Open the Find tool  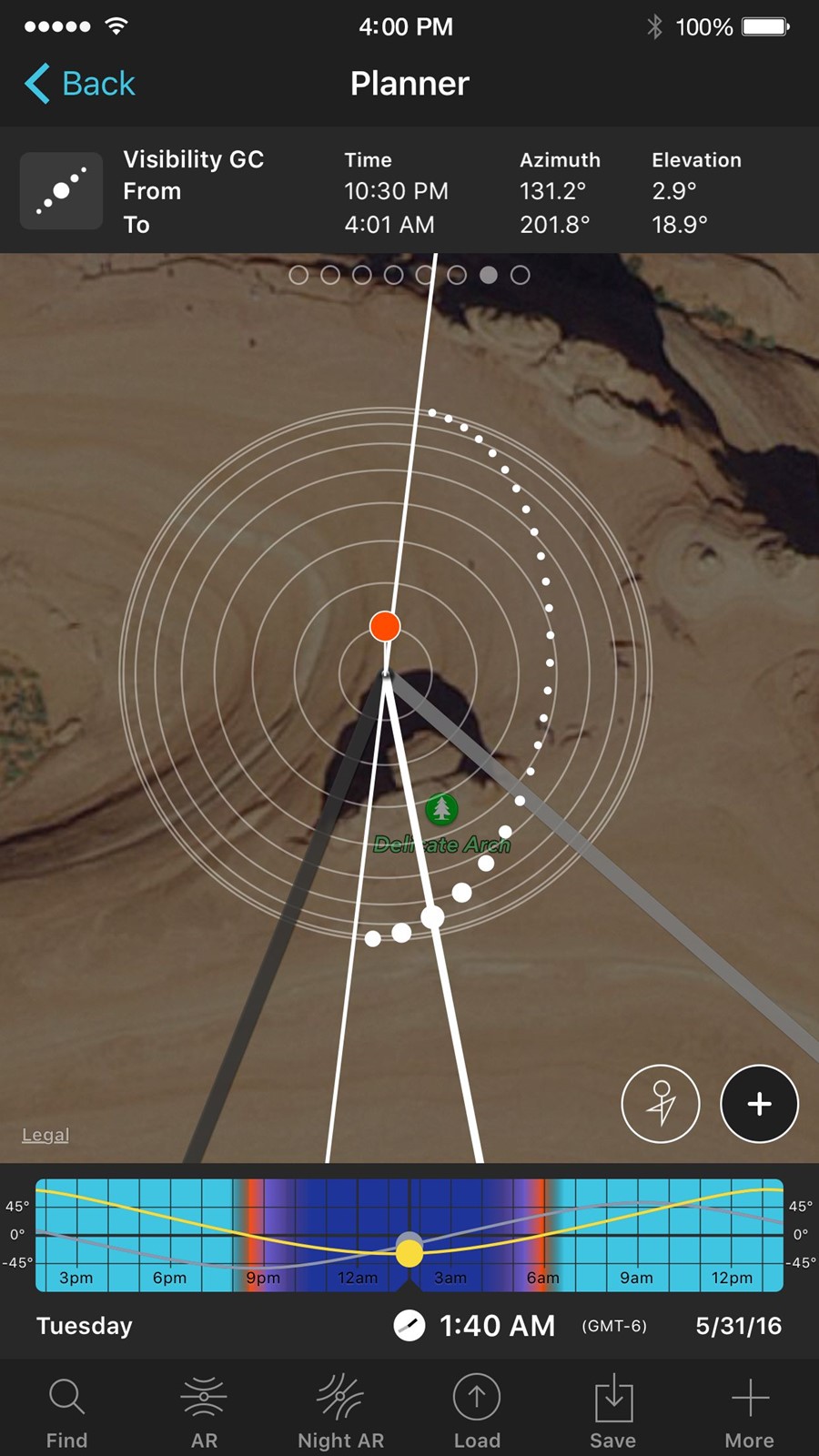[67, 1412]
